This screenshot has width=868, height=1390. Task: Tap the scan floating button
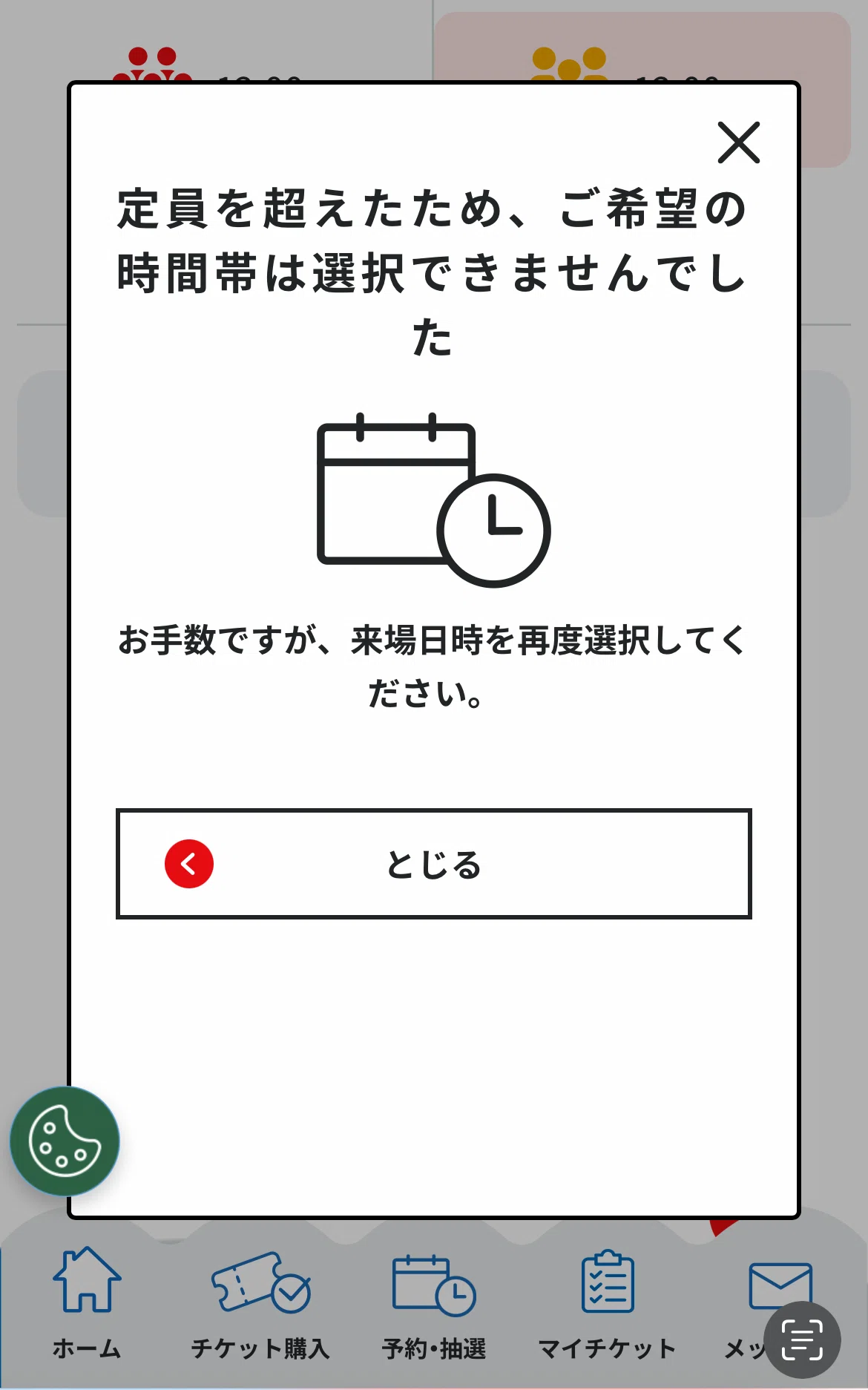(803, 1340)
